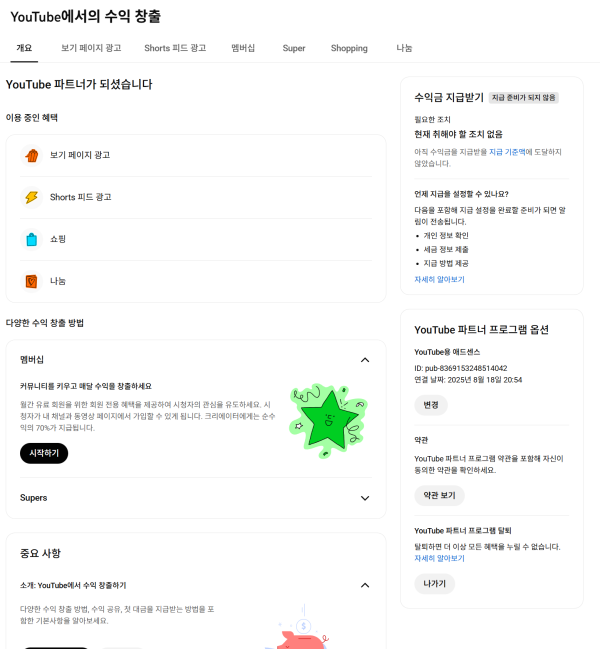Tap the 나가기 button
Viewport: 600px width, 649px height.
pyautogui.click(x=434, y=584)
